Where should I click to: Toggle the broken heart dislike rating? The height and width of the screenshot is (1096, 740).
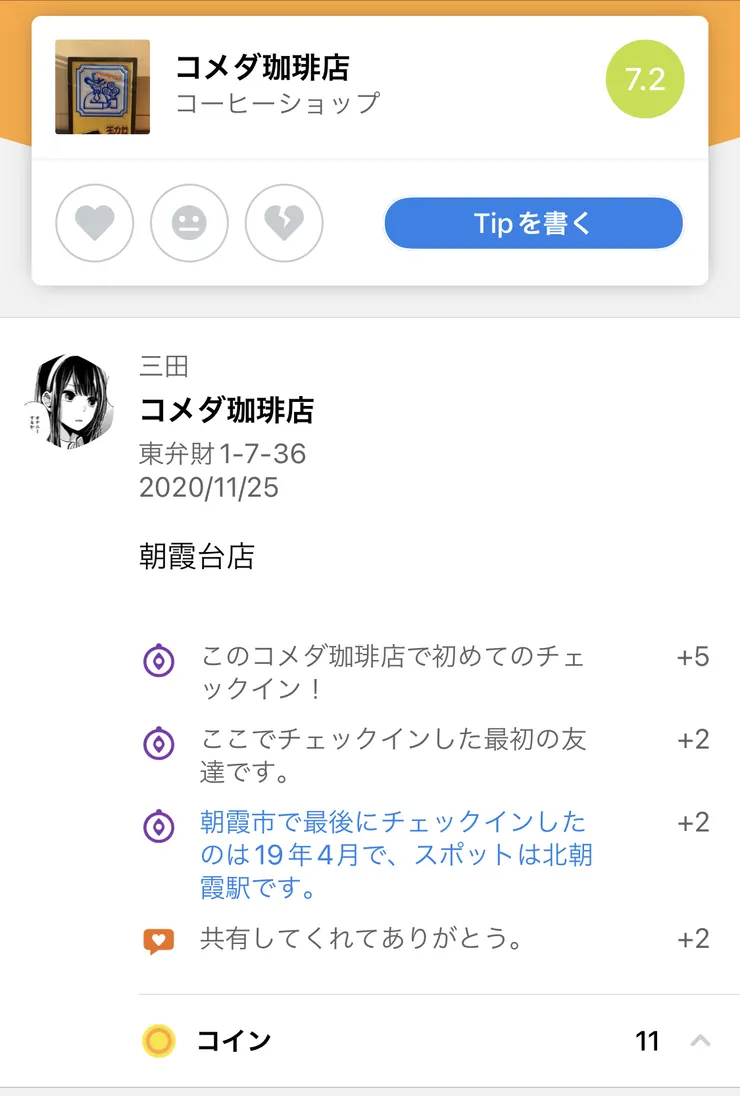pos(284,223)
